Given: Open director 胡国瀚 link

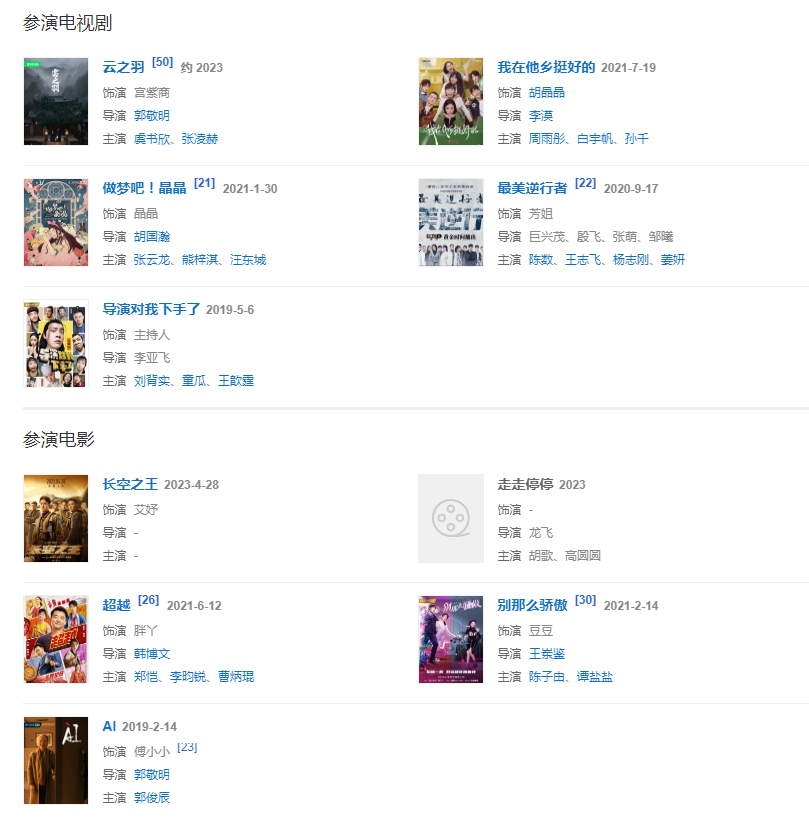Looking at the screenshot, I should pos(152,237).
